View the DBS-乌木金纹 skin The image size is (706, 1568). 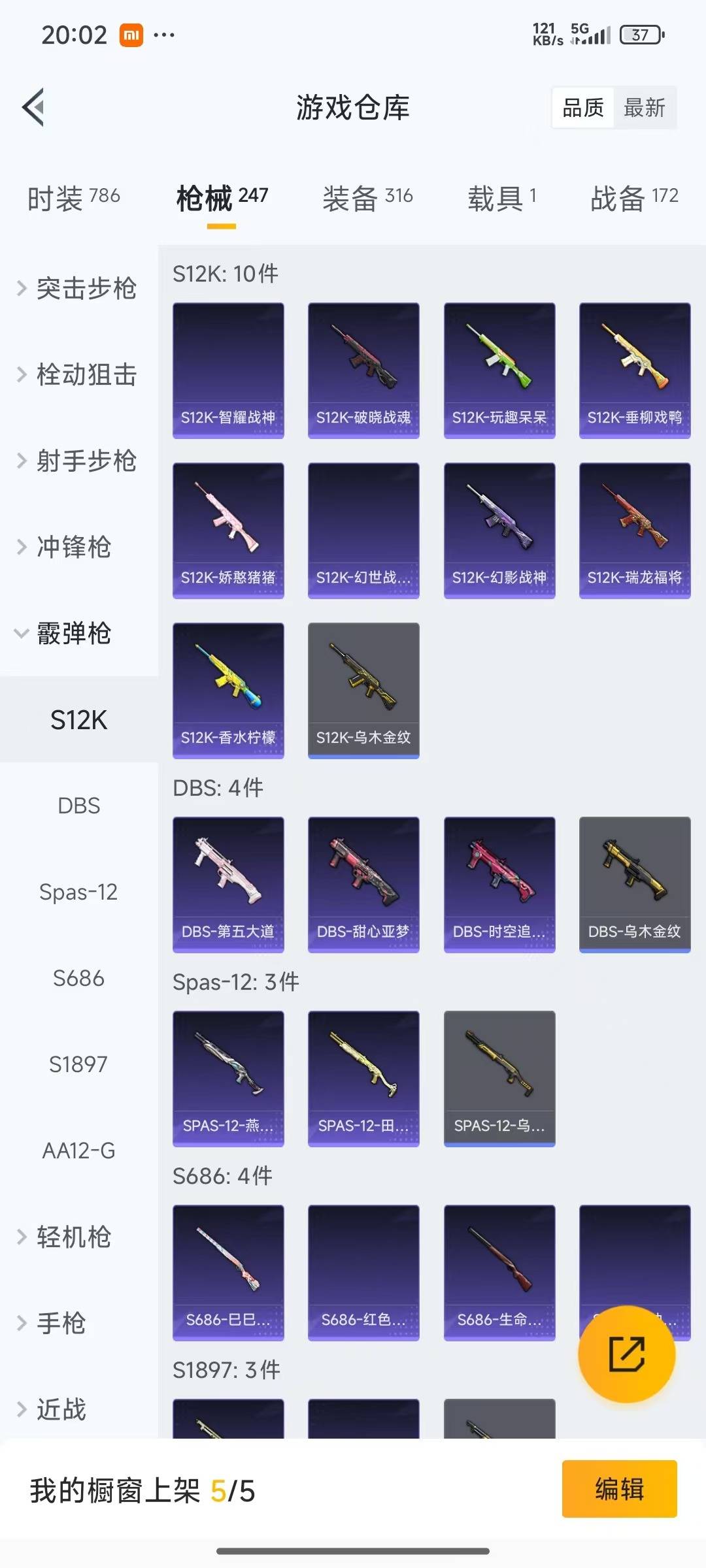635,884
